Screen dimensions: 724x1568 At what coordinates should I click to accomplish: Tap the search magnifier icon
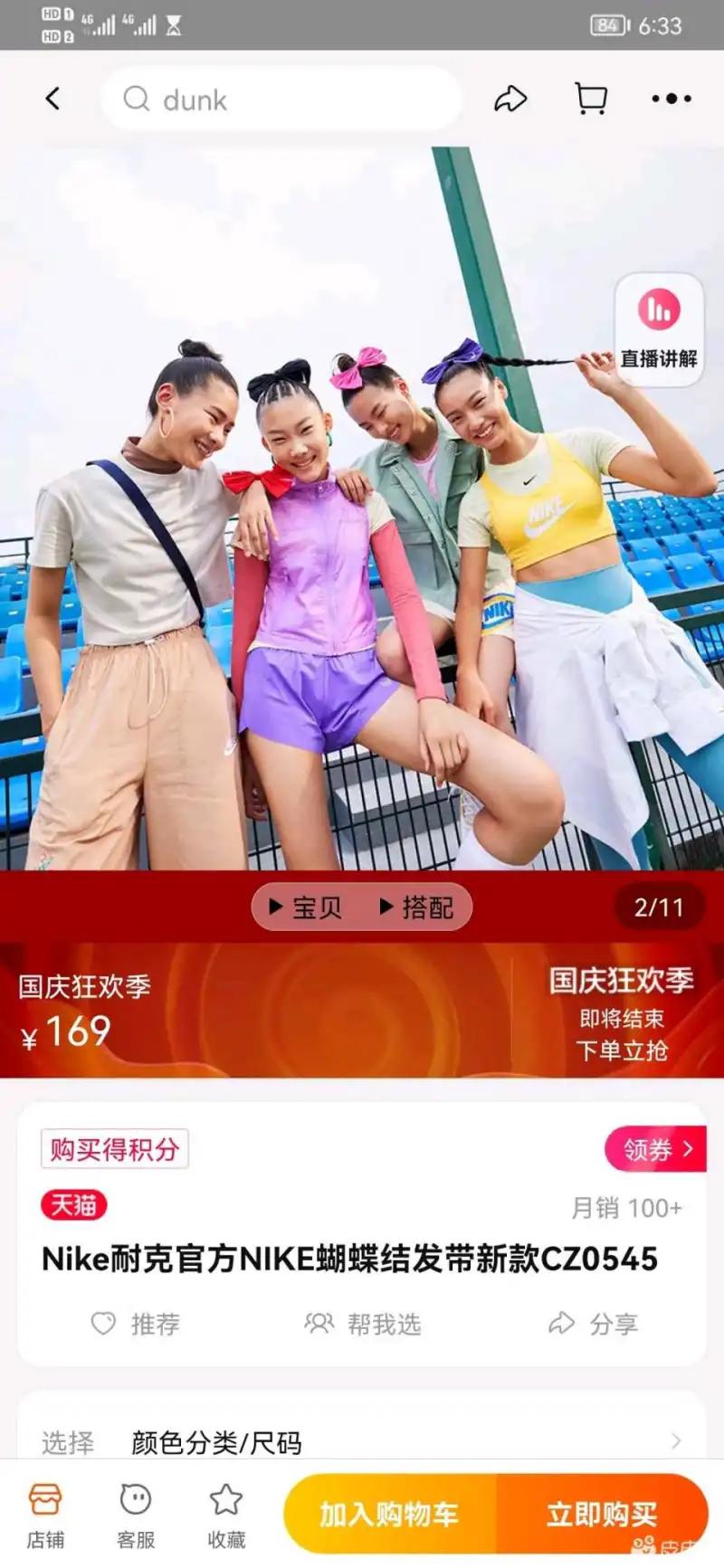[138, 100]
